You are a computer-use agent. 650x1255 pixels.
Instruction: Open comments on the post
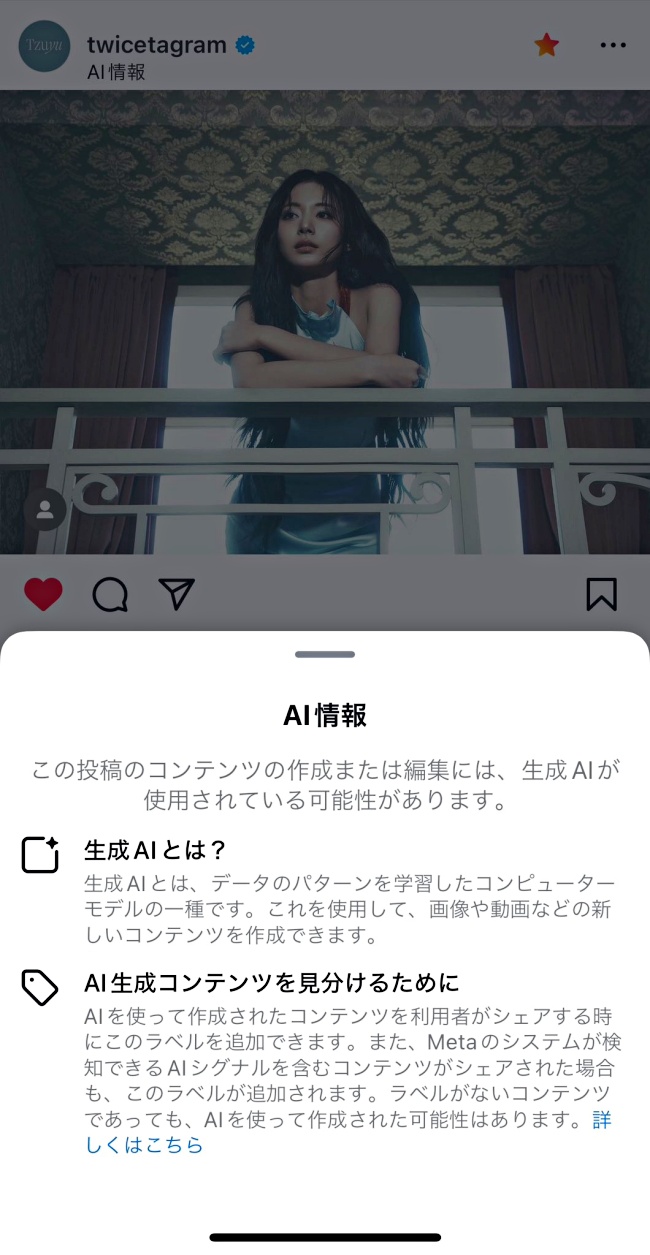coord(110,595)
